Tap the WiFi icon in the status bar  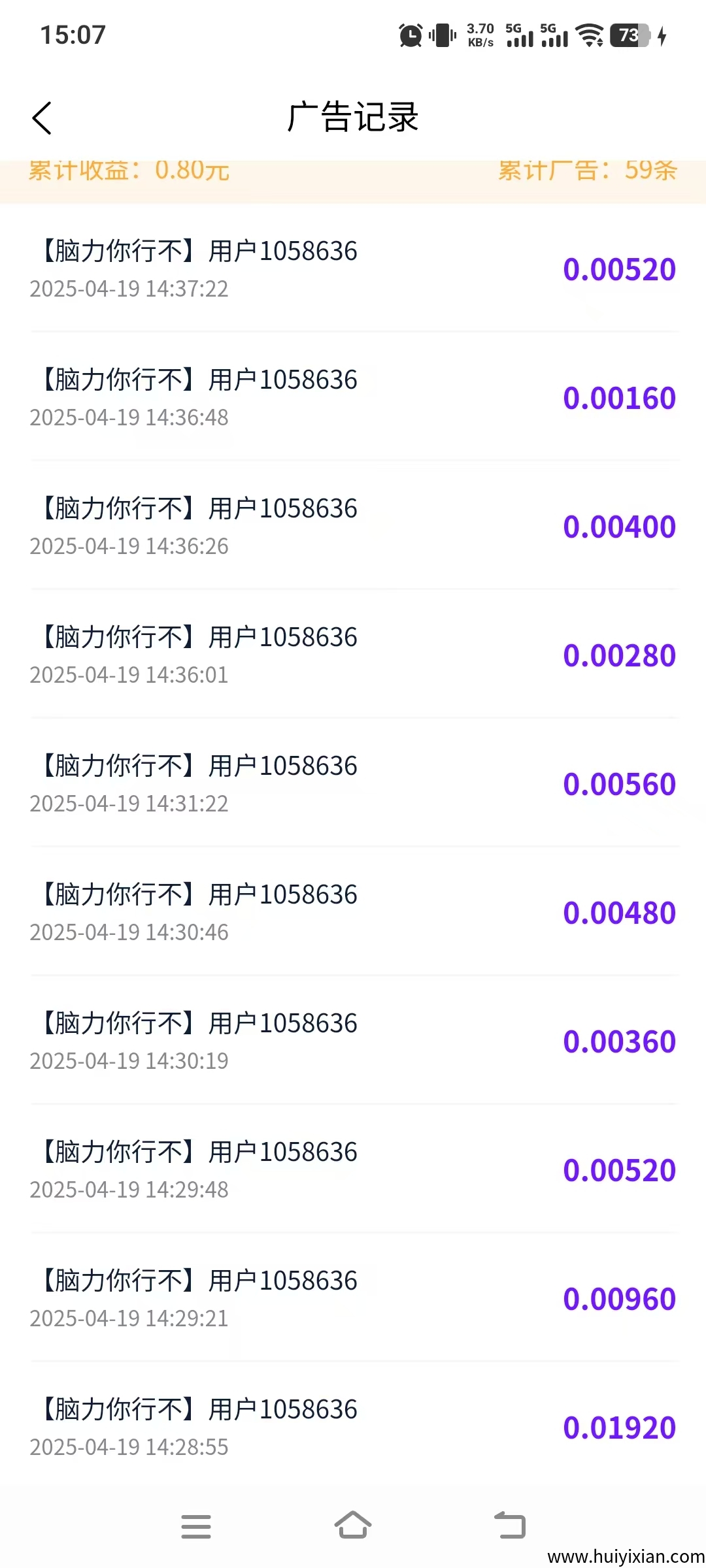click(x=589, y=37)
